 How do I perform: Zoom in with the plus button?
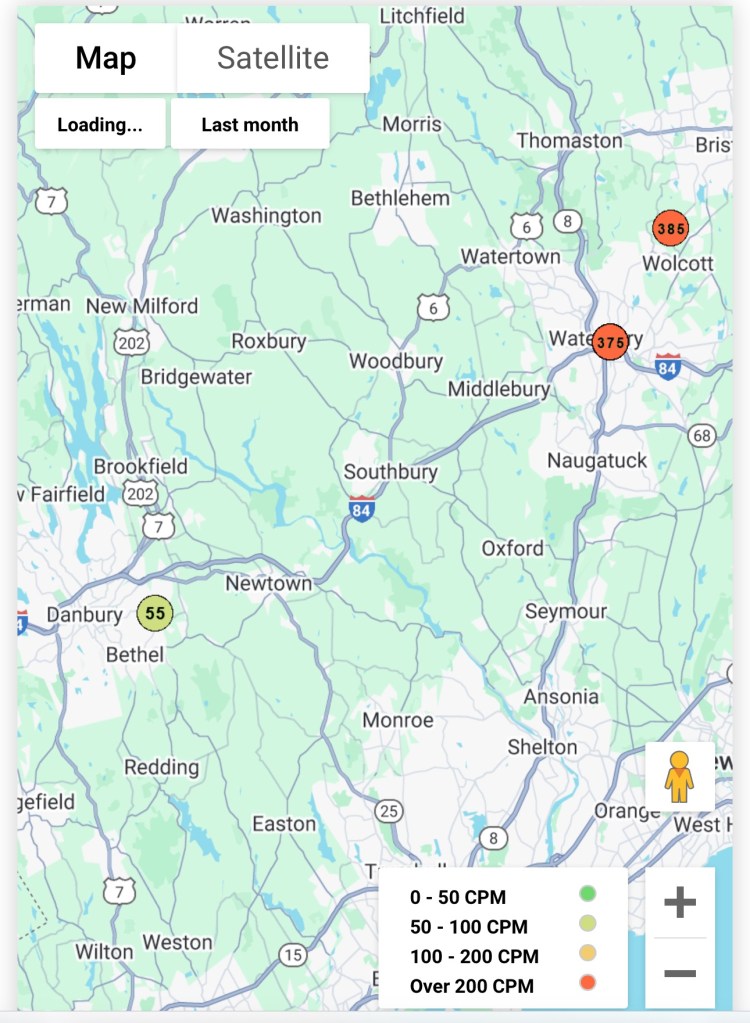680,903
